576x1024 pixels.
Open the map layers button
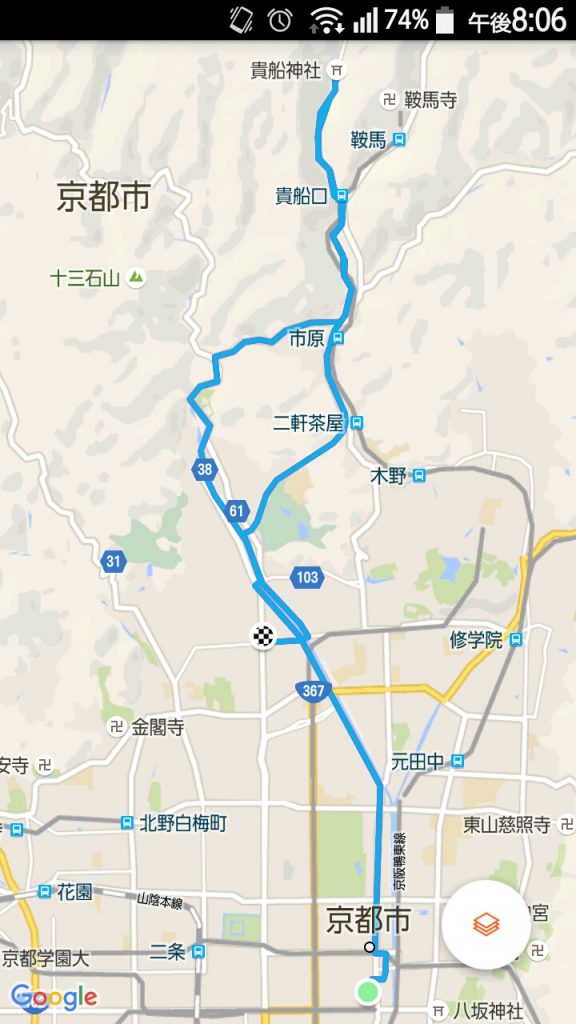pos(486,924)
